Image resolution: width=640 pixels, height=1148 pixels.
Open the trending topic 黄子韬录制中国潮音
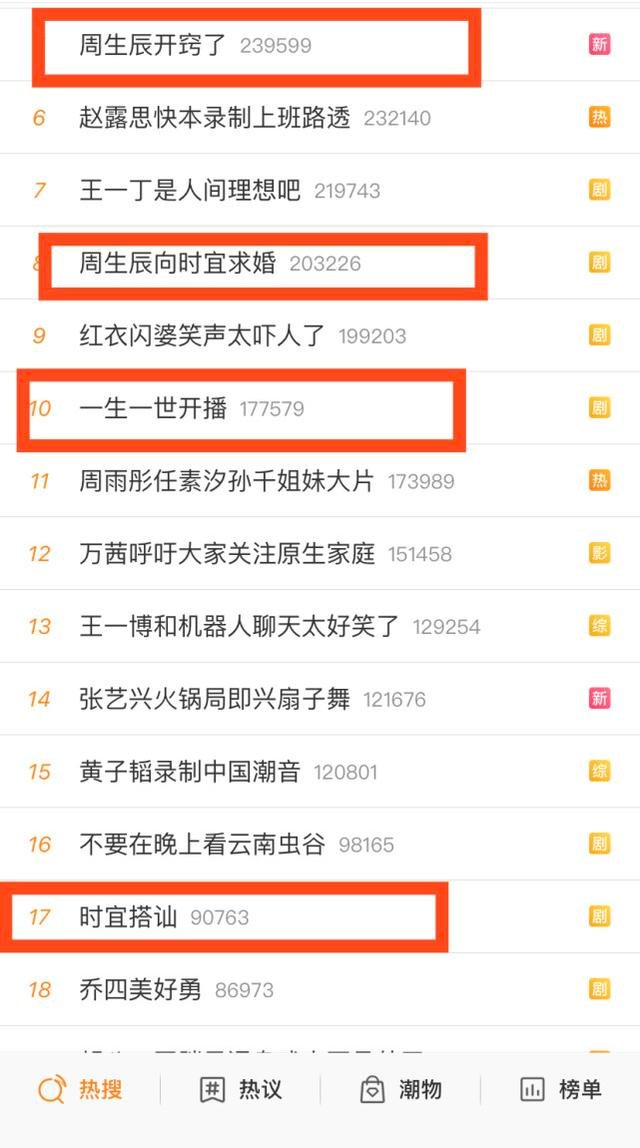coord(190,772)
